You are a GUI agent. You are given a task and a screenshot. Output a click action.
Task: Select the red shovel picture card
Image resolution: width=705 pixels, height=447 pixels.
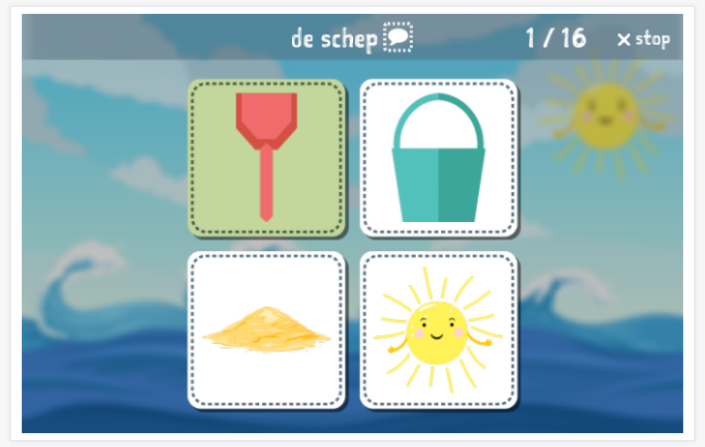pos(267,159)
